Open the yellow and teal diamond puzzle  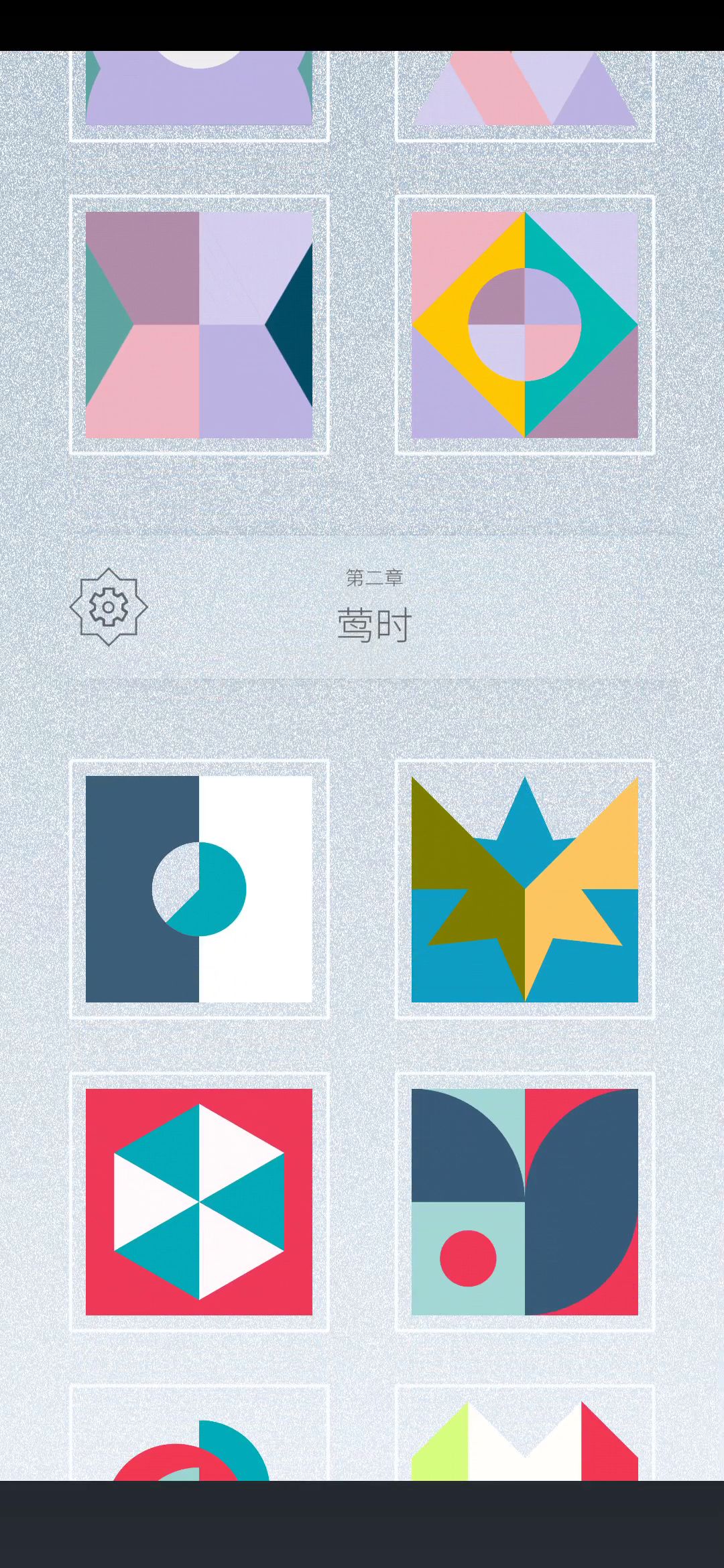tap(524, 325)
